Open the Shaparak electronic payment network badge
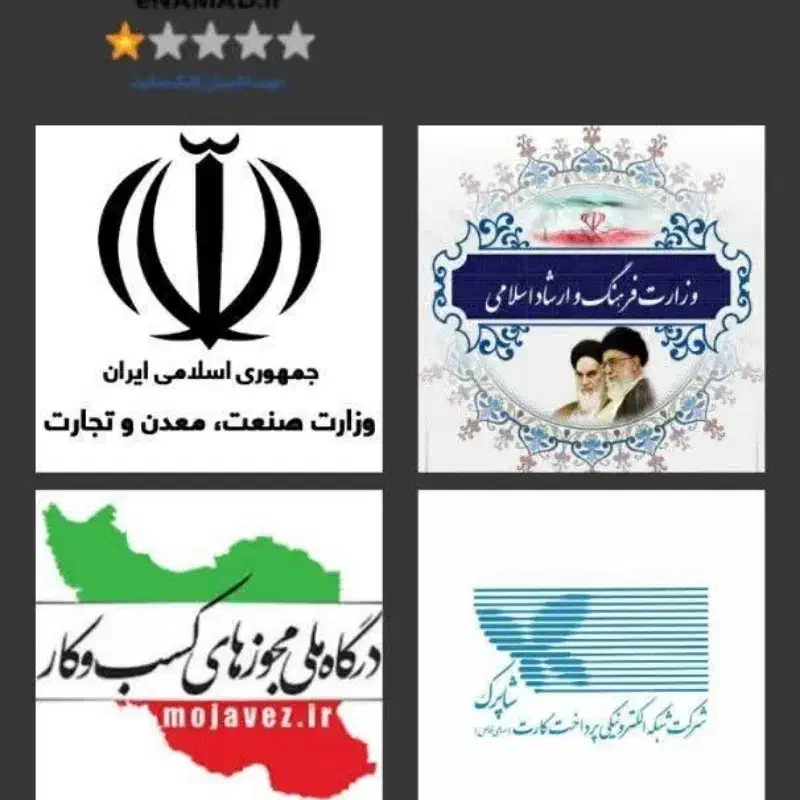Image resolution: width=800 pixels, height=800 pixels. [x=591, y=645]
